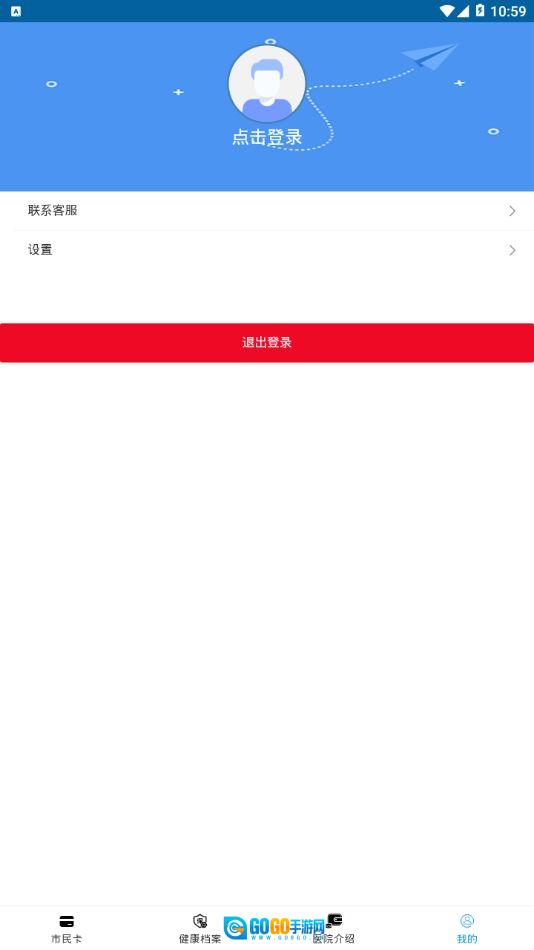
Task: Open the 联系客服 row
Action: pos(267,211)
